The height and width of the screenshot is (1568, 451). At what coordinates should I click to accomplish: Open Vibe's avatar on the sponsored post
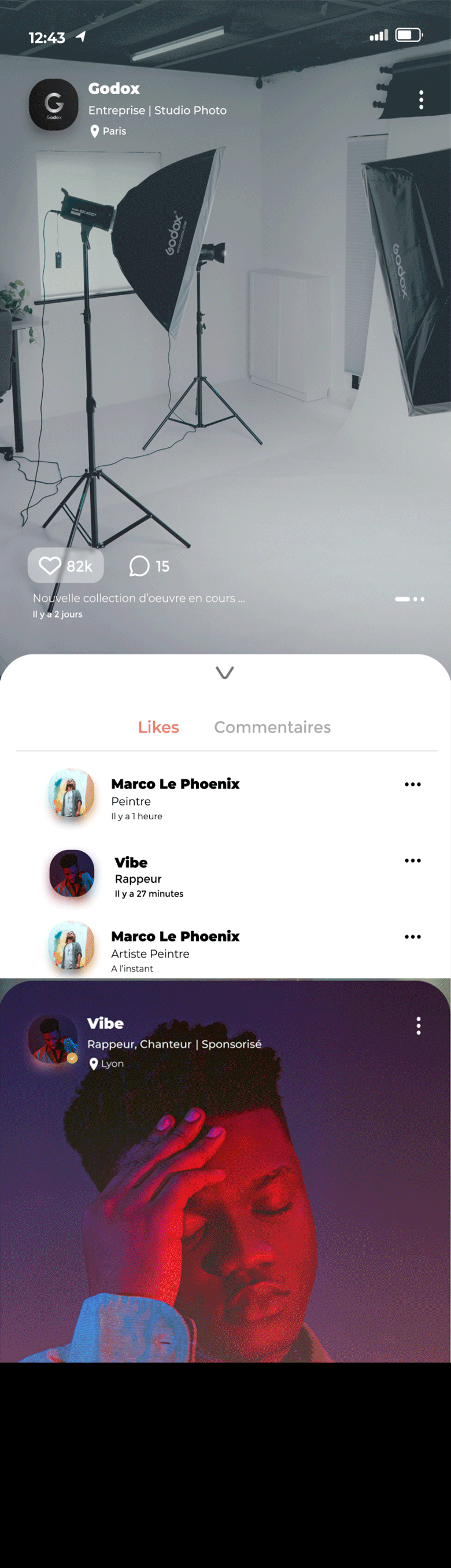53,1039
